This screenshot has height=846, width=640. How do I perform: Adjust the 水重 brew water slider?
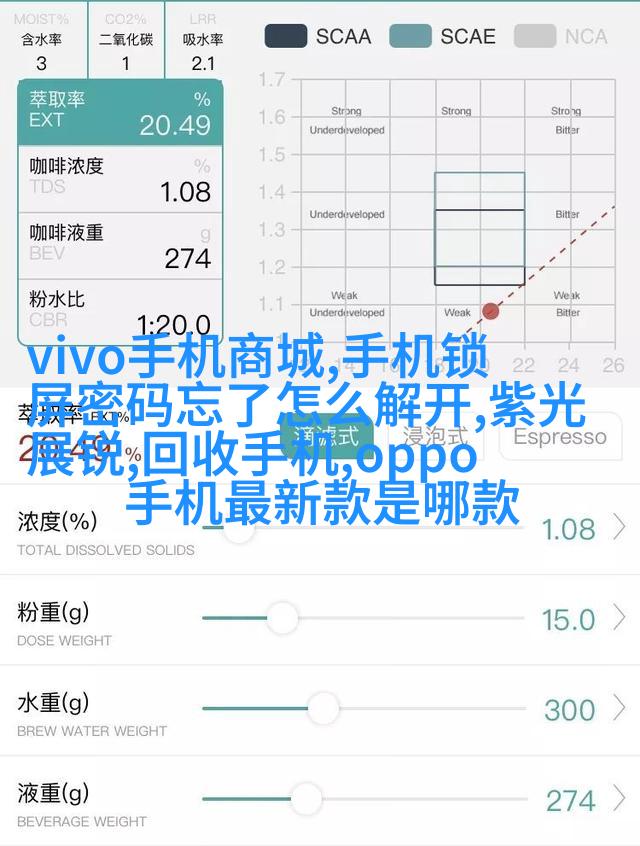(322, 708)
